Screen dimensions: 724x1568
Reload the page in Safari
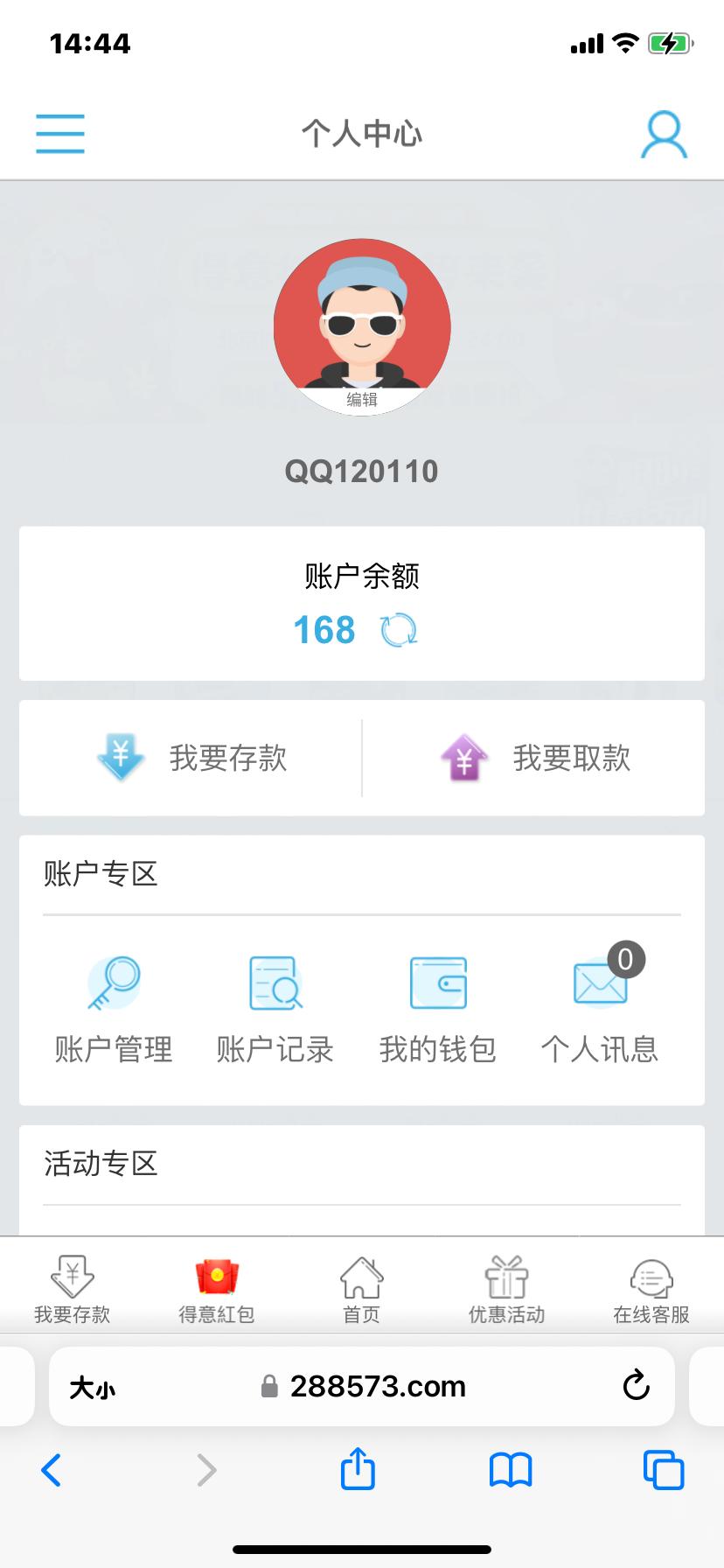tap(636, 1386)
